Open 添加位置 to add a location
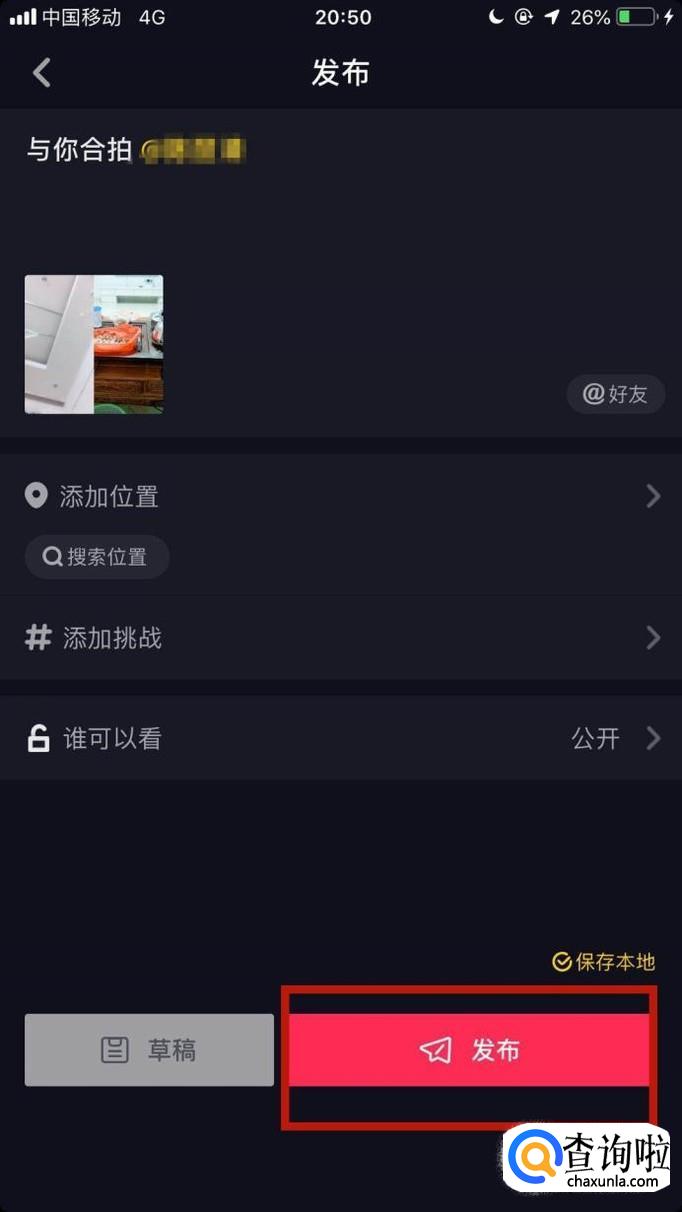This screenshot has height=1212, width=682. click(340, 496)
